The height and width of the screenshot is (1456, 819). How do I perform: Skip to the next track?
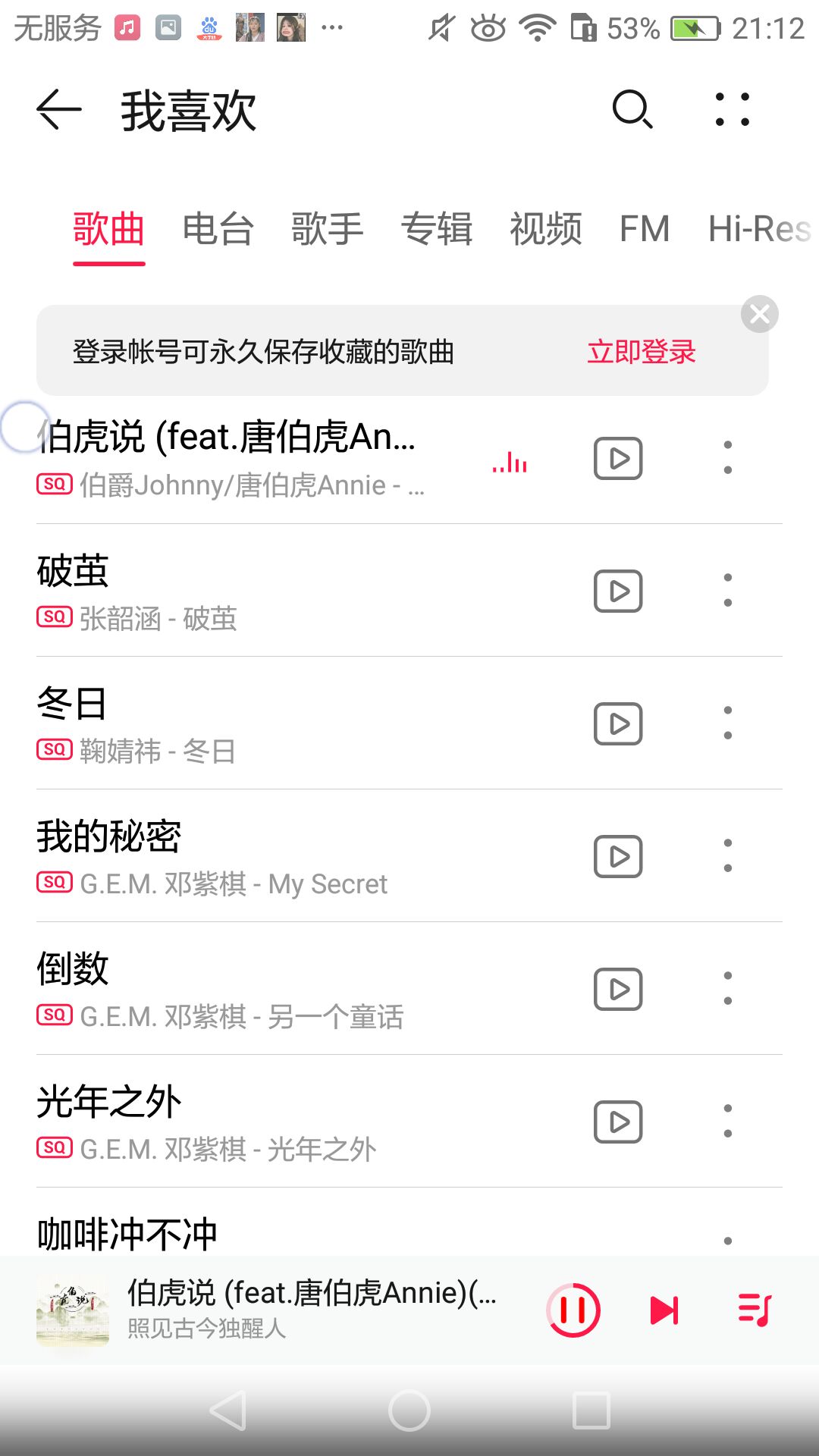coord(664,1310)
